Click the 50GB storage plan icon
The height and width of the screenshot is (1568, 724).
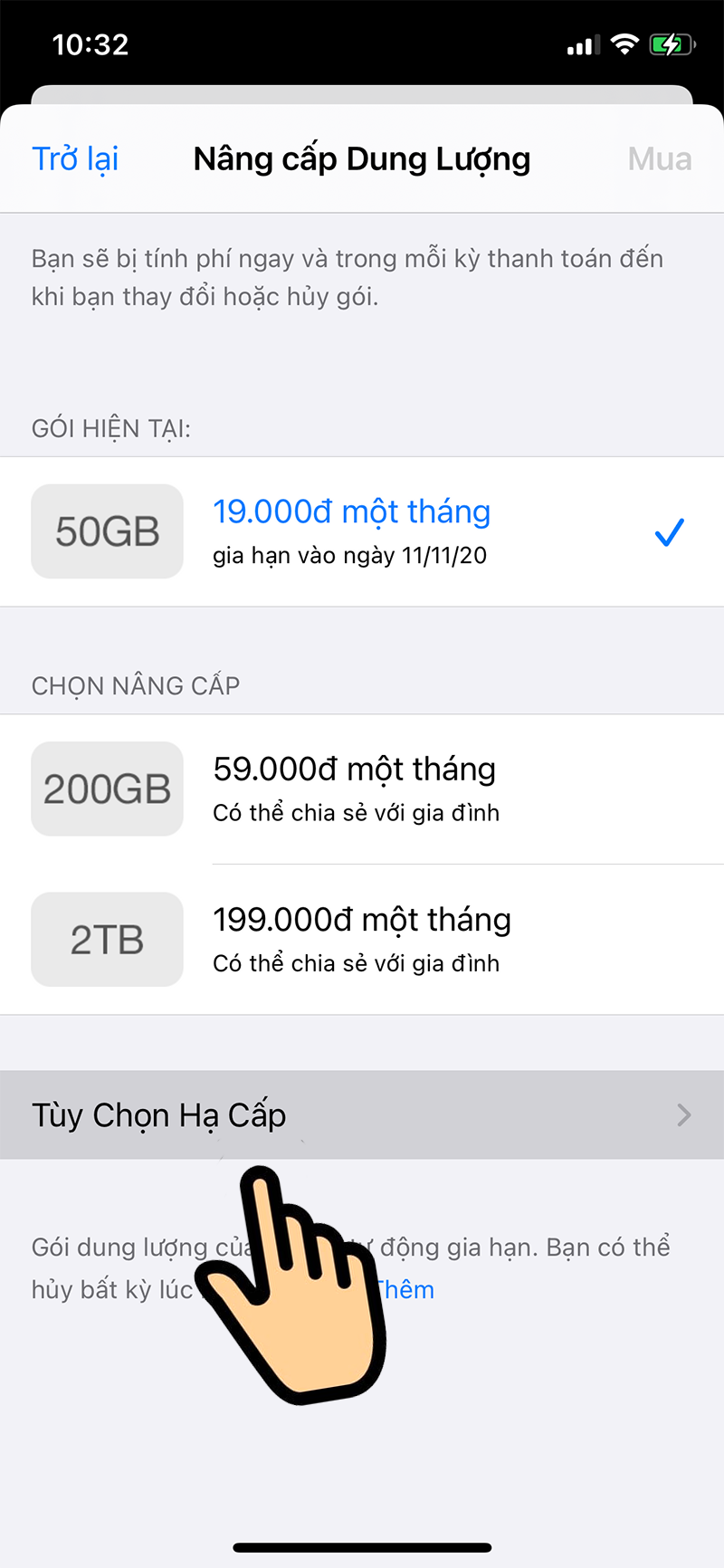coord(107,531)
